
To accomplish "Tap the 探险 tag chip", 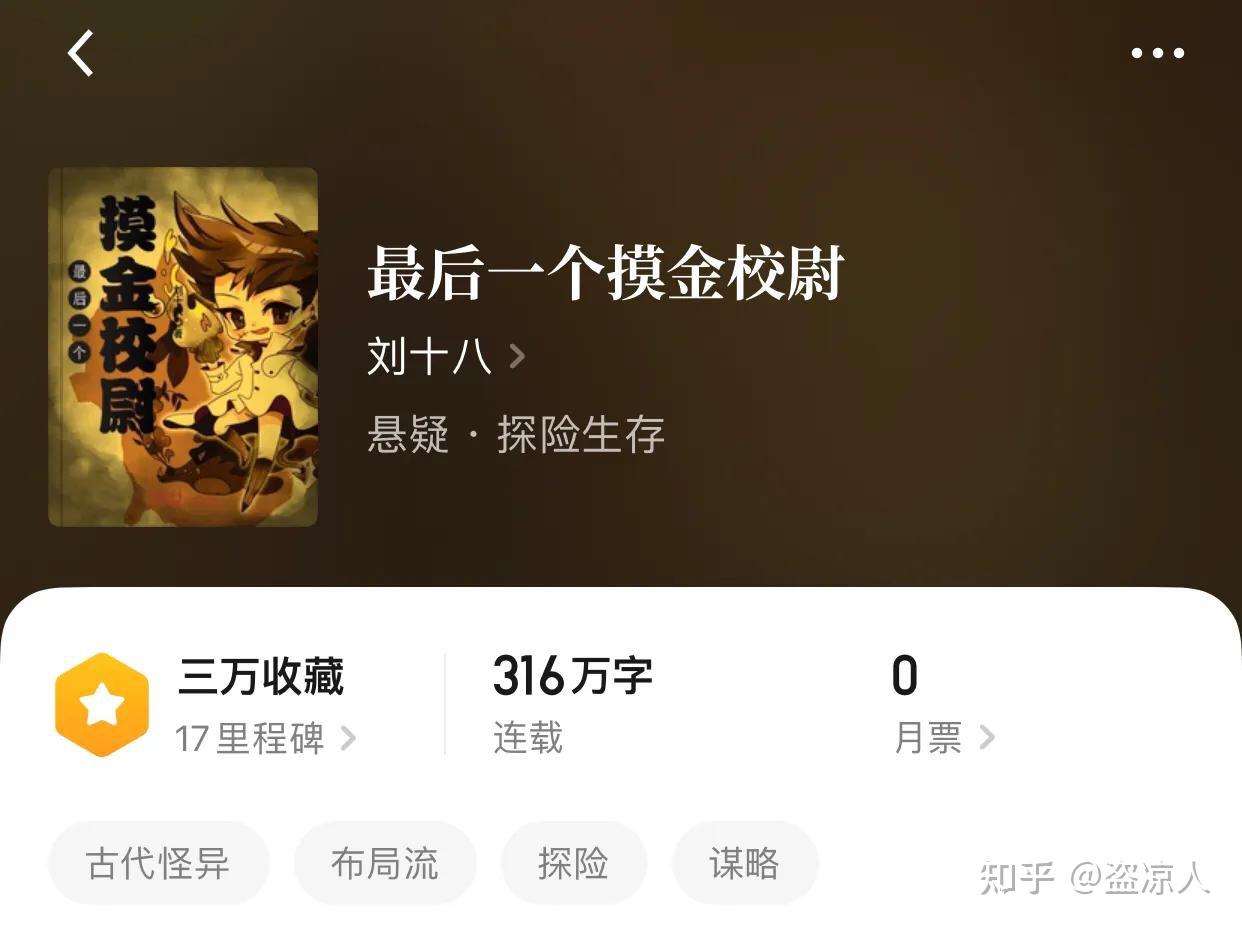I will 573,863.
